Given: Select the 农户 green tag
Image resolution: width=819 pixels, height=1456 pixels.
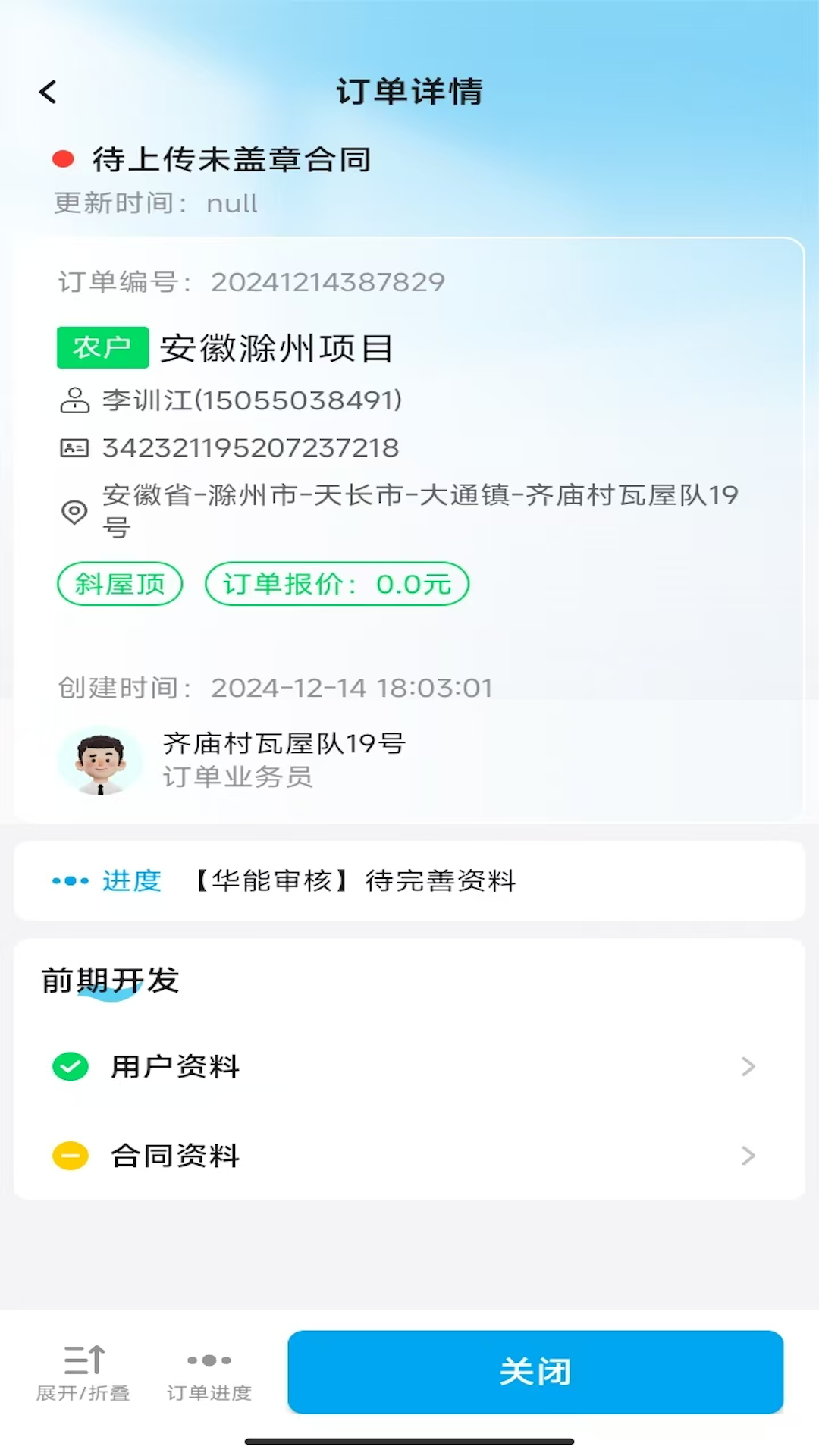Looking at the screenshot, I should [x=102, y=348].
